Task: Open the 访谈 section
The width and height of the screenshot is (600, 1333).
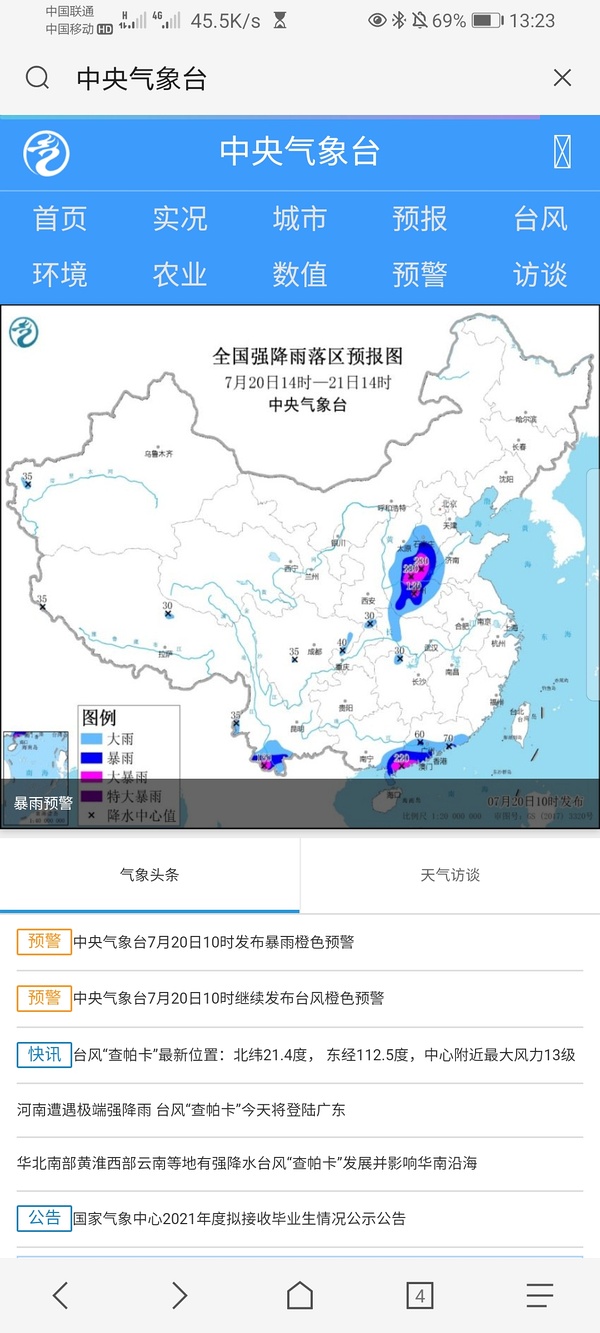Action: point(540,274)
